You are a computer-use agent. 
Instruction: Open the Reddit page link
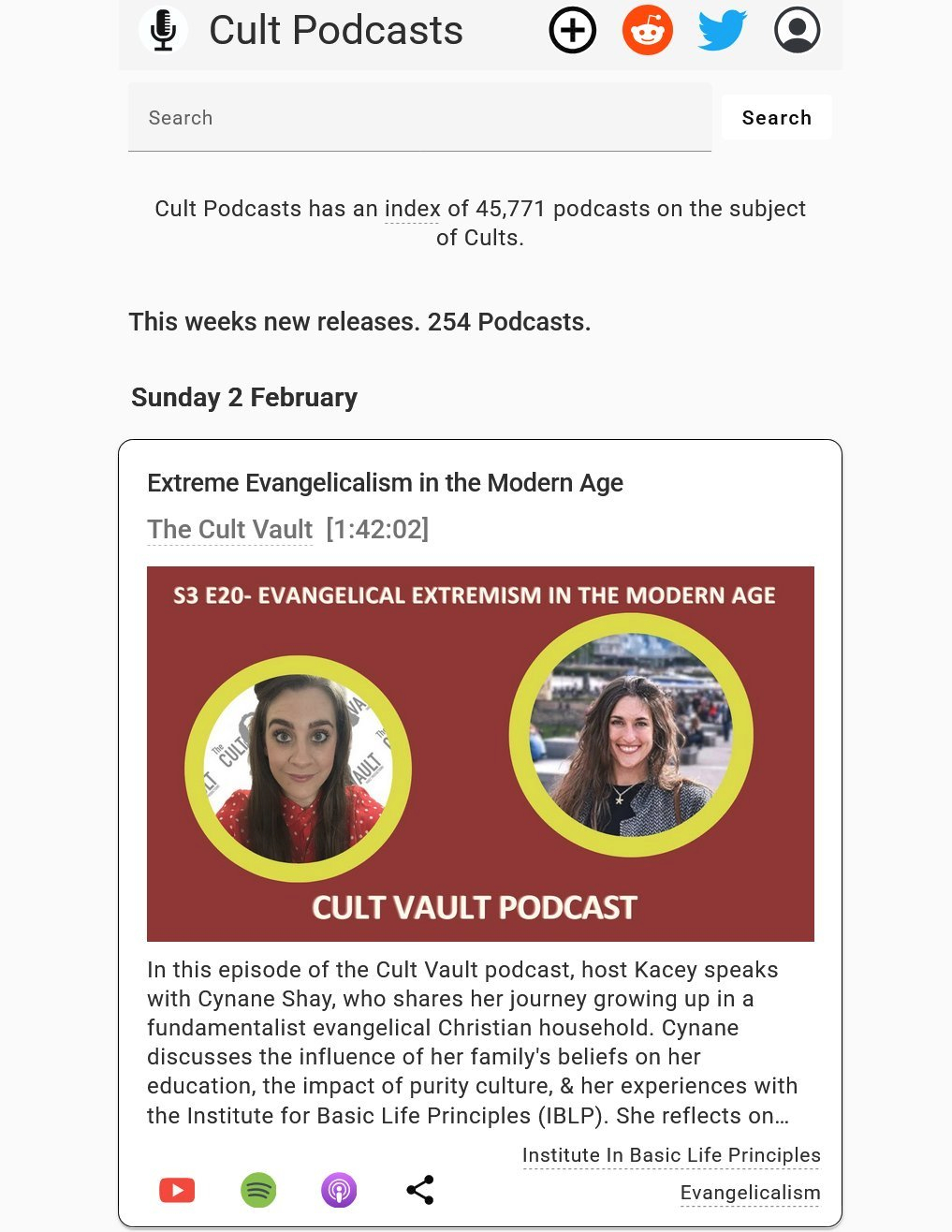click(647, 31)
